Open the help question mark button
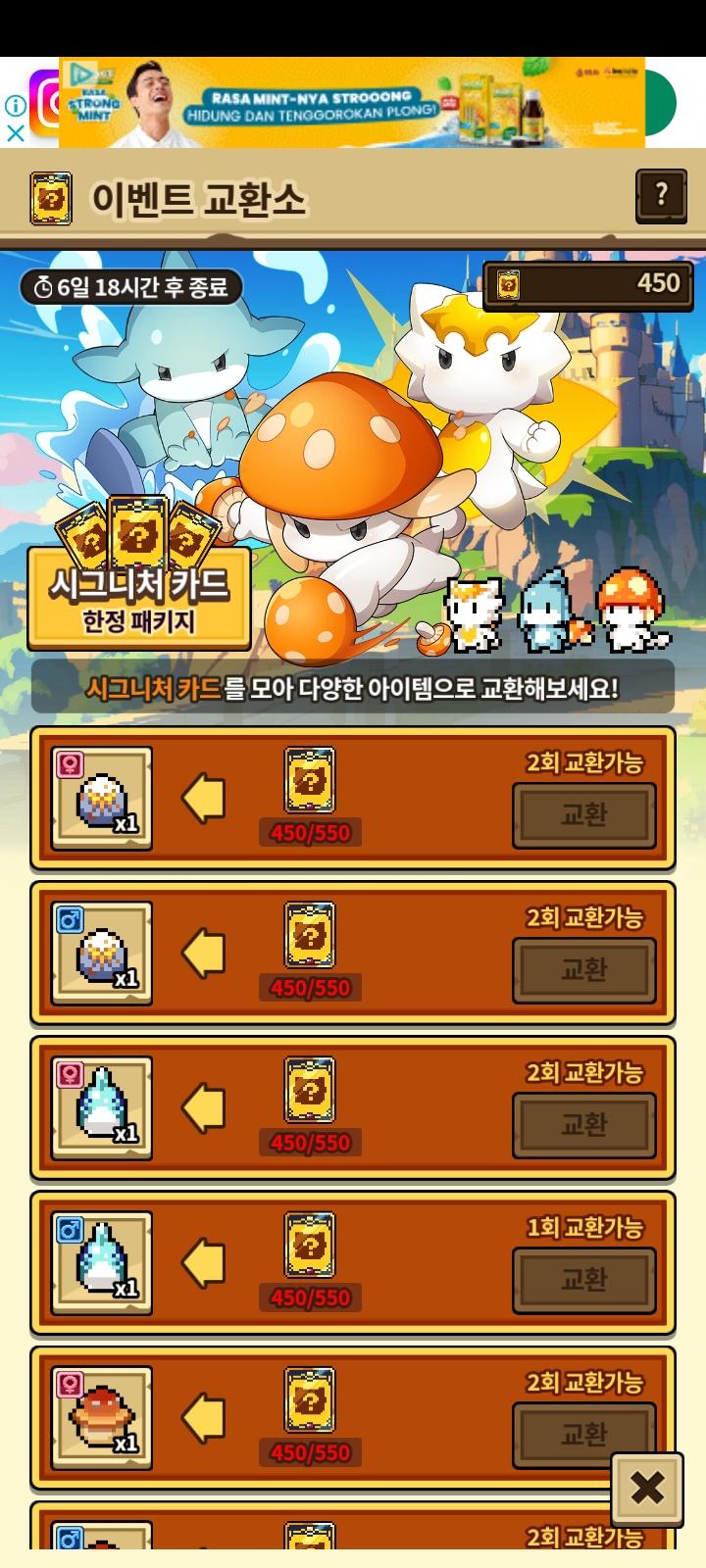Viewport: 706px width, 1568px height. click(x=661, y=196)
